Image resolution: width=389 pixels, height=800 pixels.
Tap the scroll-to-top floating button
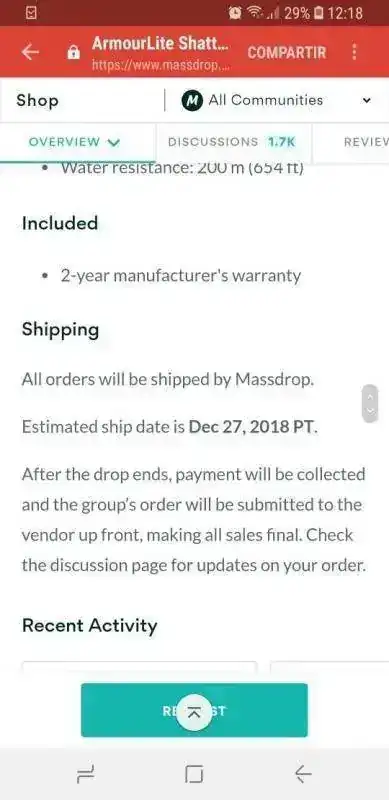tap(193, 712)
